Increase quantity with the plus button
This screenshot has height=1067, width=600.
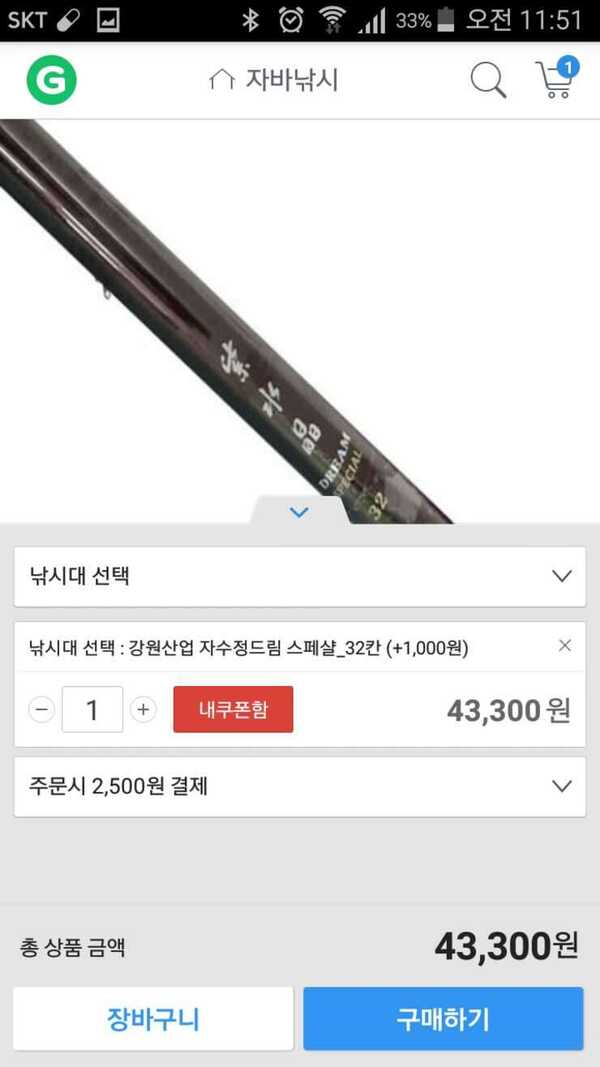click(x=143, y=710)
